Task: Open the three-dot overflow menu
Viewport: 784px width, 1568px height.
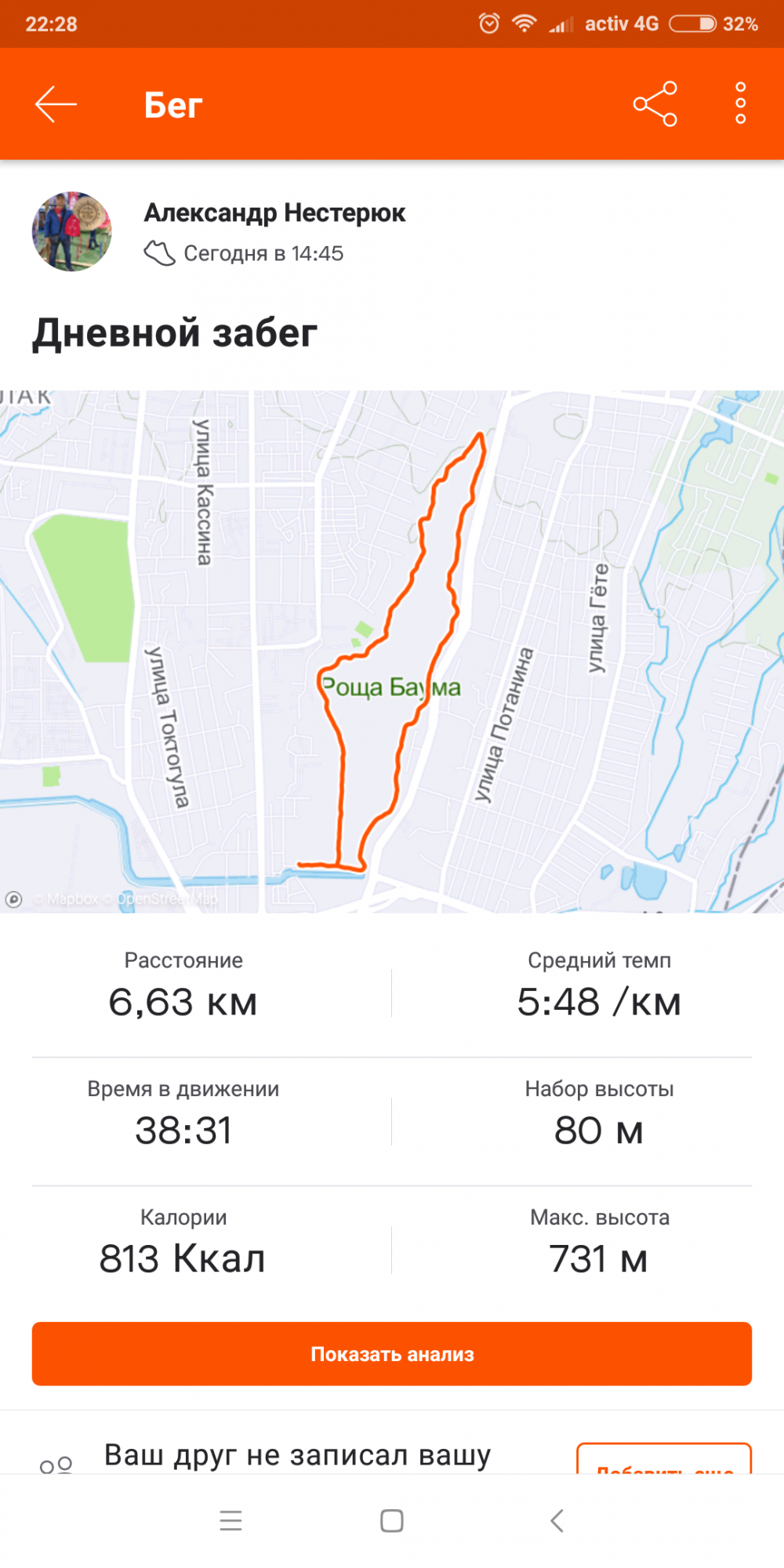Action: coord(740,104)
